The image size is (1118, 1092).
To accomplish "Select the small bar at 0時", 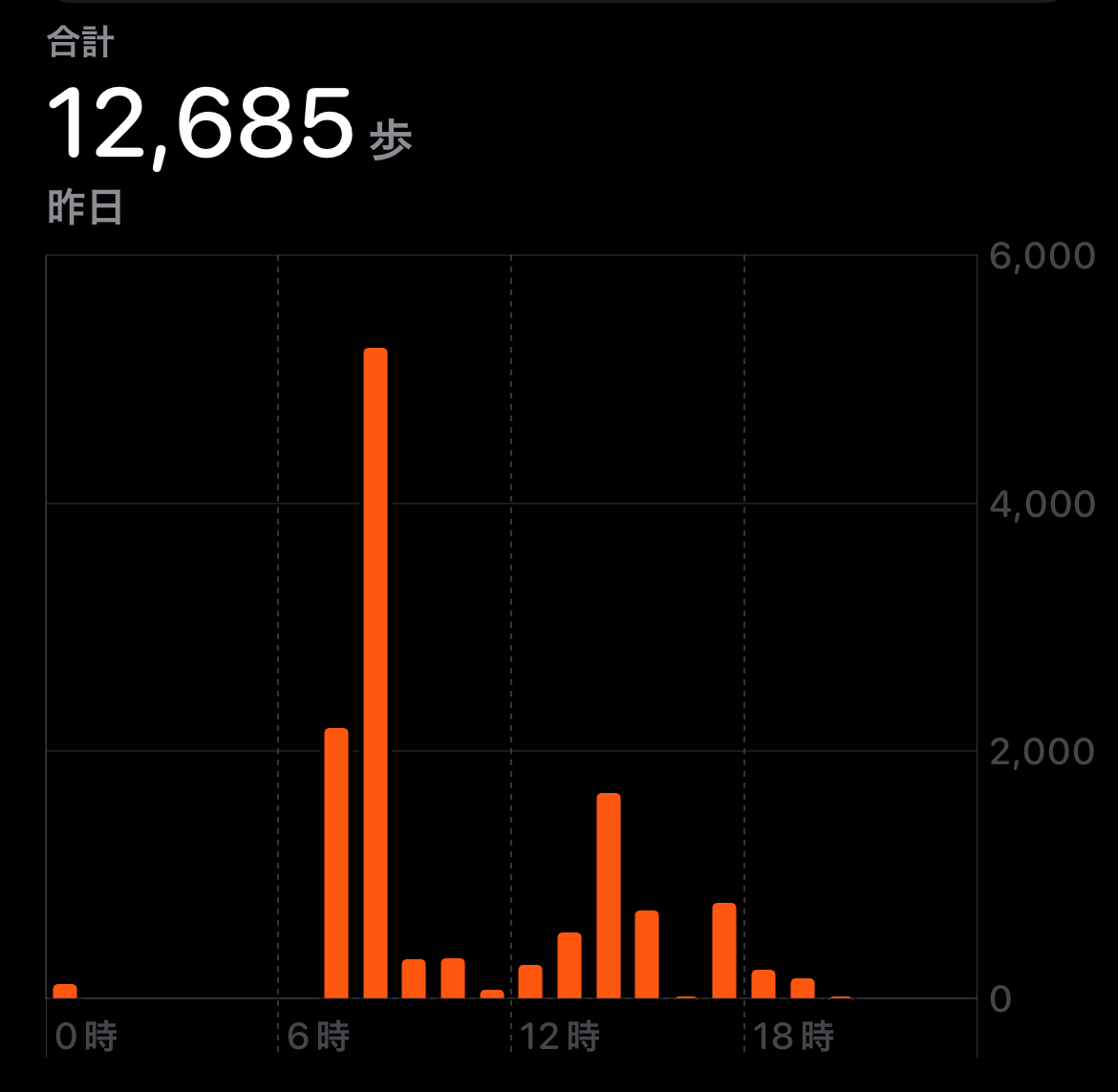I will pyautogui.click(x=65, y=991).
